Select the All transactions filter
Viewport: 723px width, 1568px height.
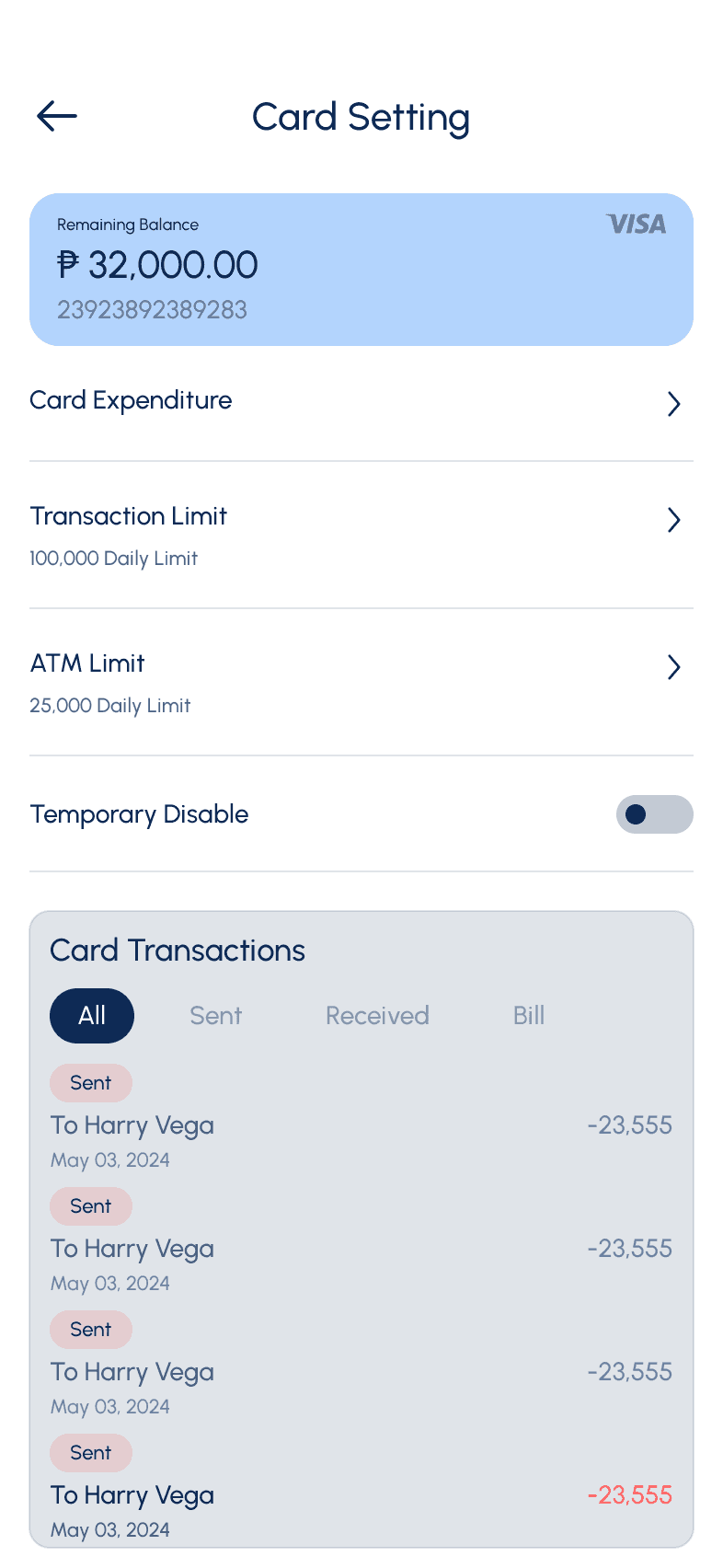tap(92, 1016)
